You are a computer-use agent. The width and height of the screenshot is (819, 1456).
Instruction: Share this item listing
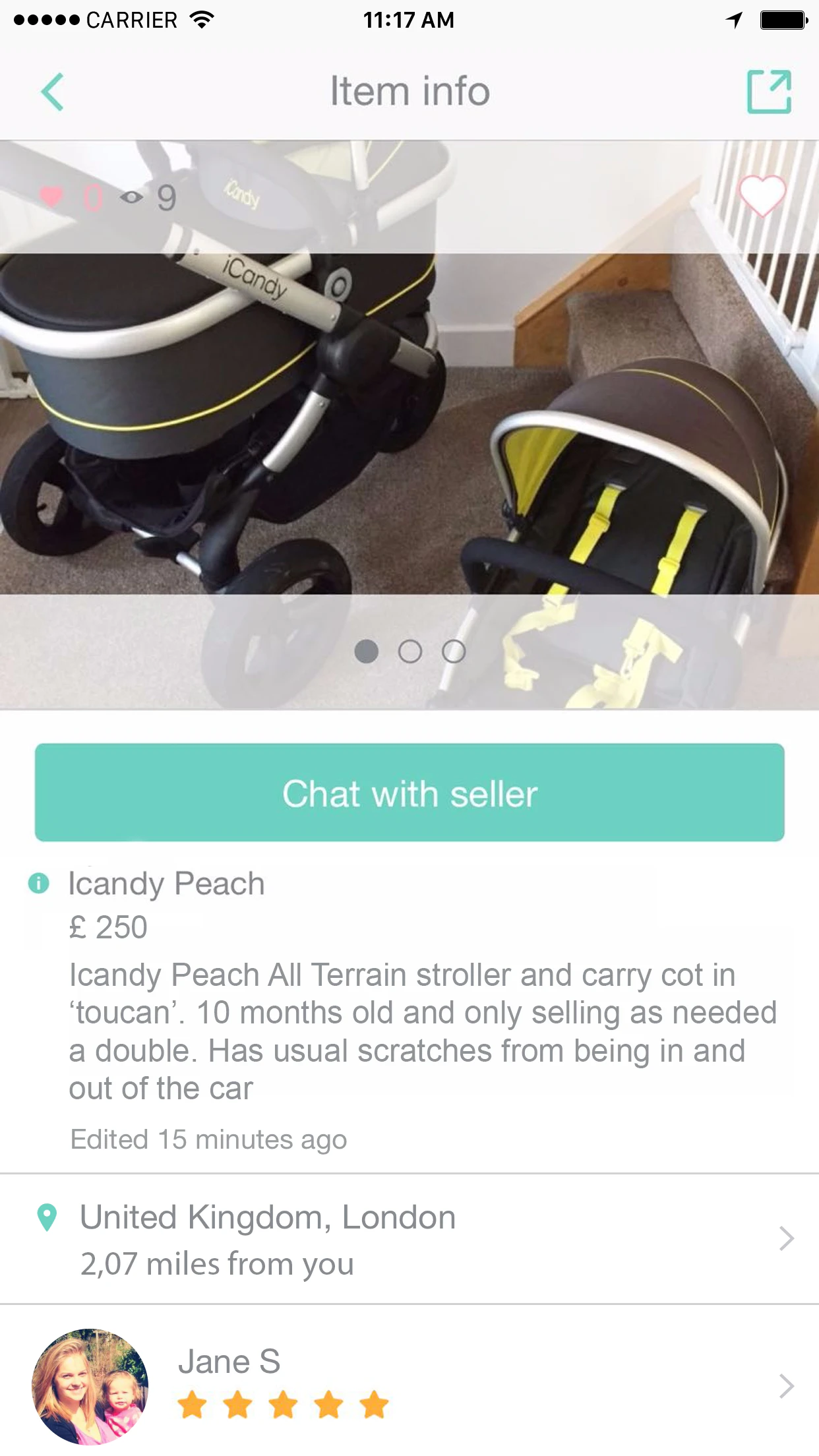point(768,92)
